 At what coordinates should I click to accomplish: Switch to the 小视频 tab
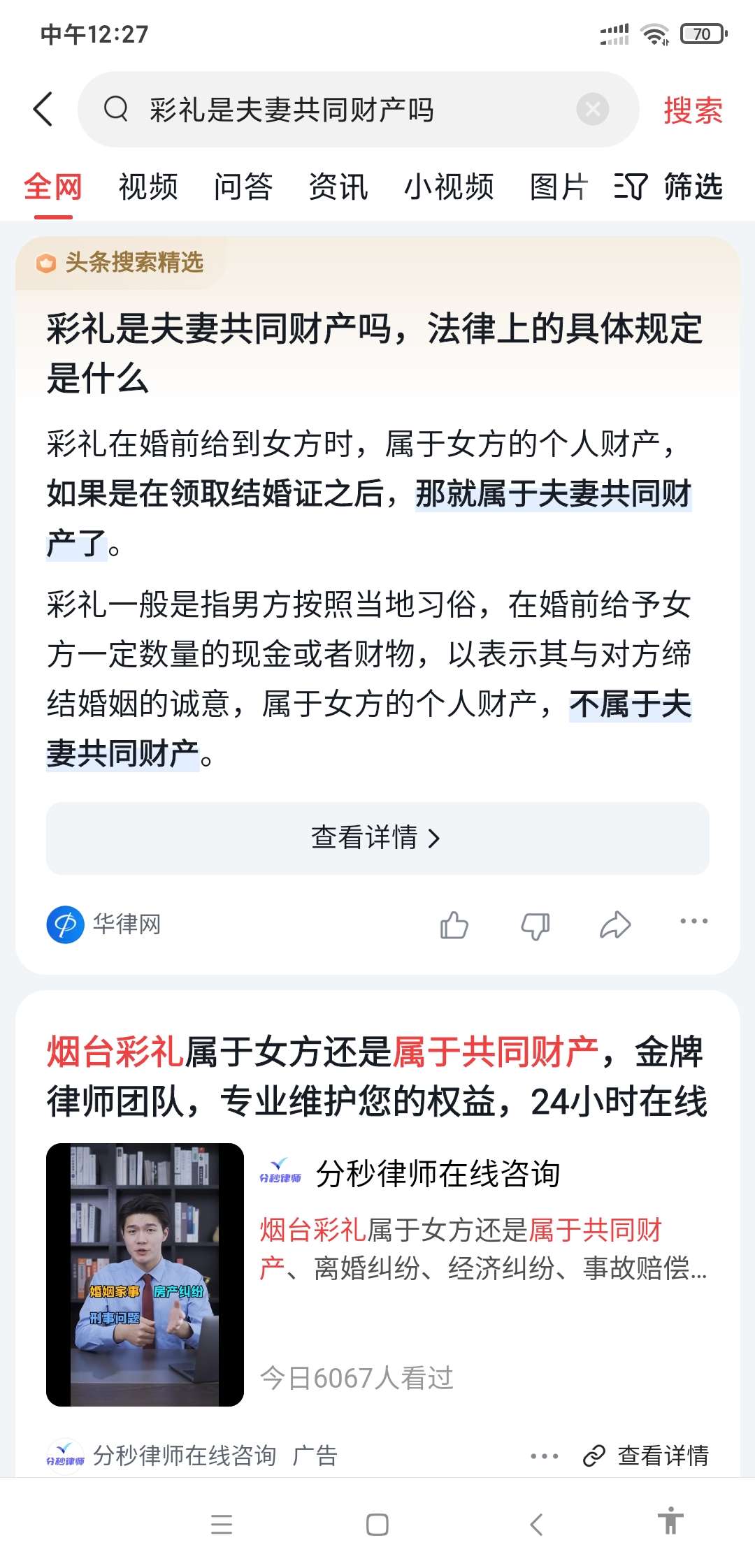pyautogui.click(x=449, y=187)
